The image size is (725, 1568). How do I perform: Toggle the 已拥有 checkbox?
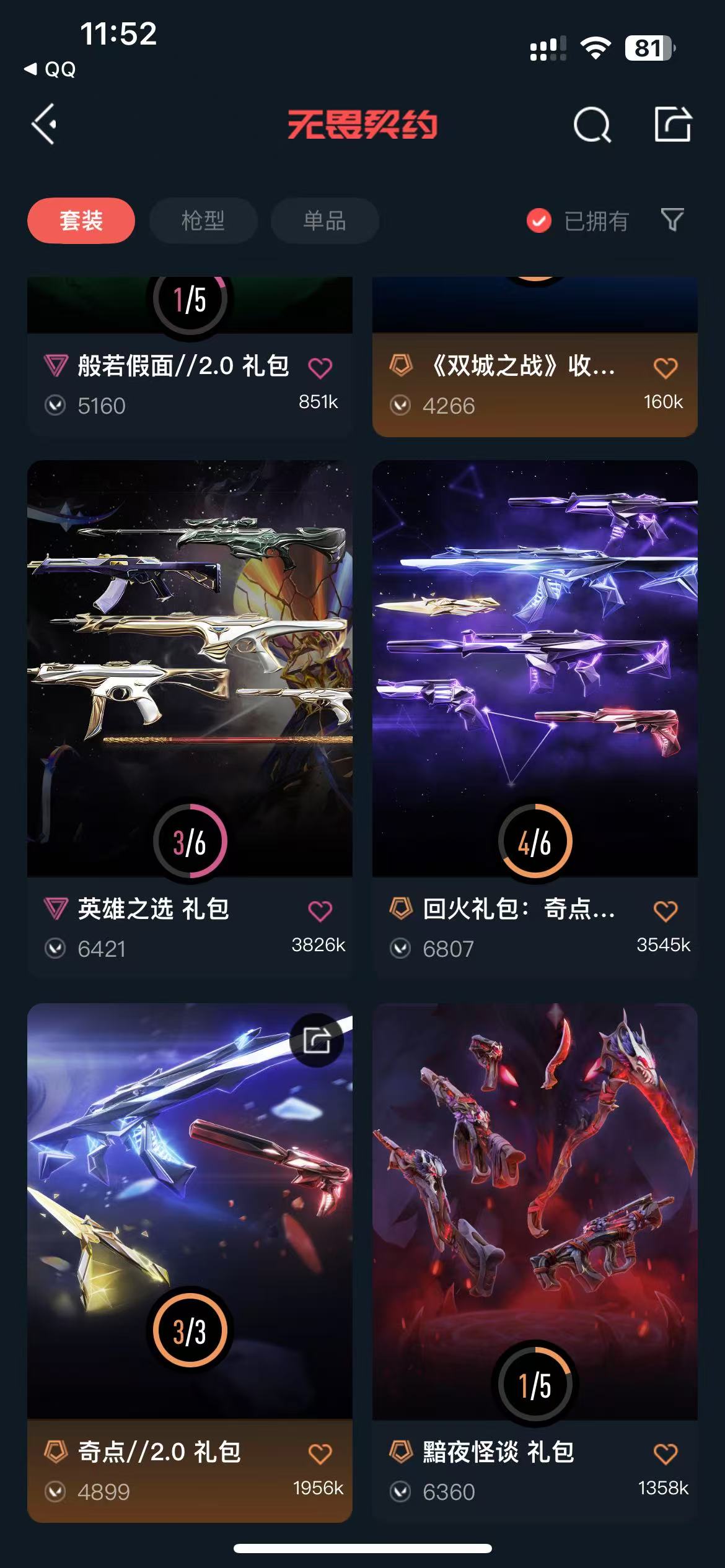click(x=539, y=220)
